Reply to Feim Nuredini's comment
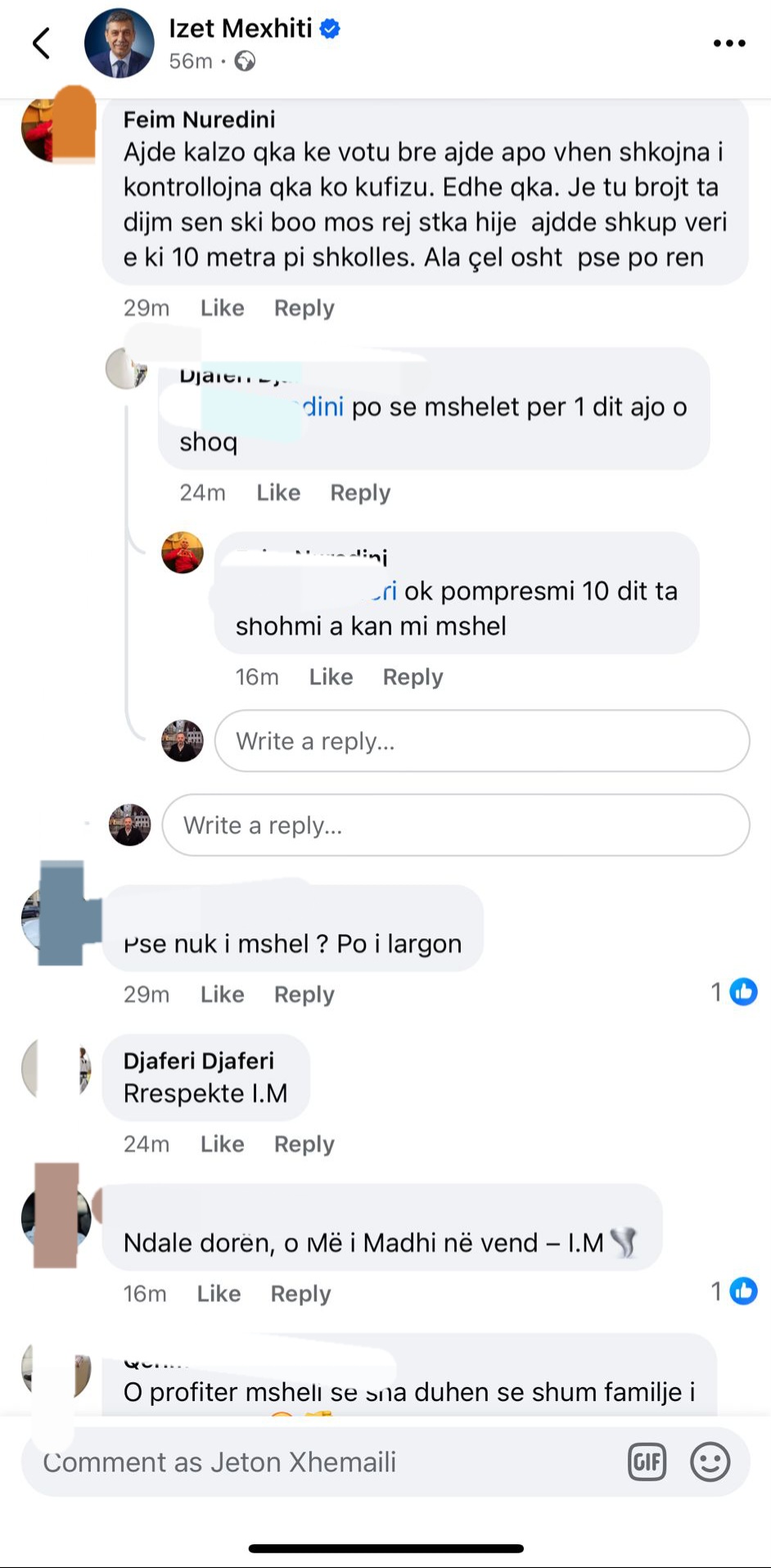 tap(304, 308)
